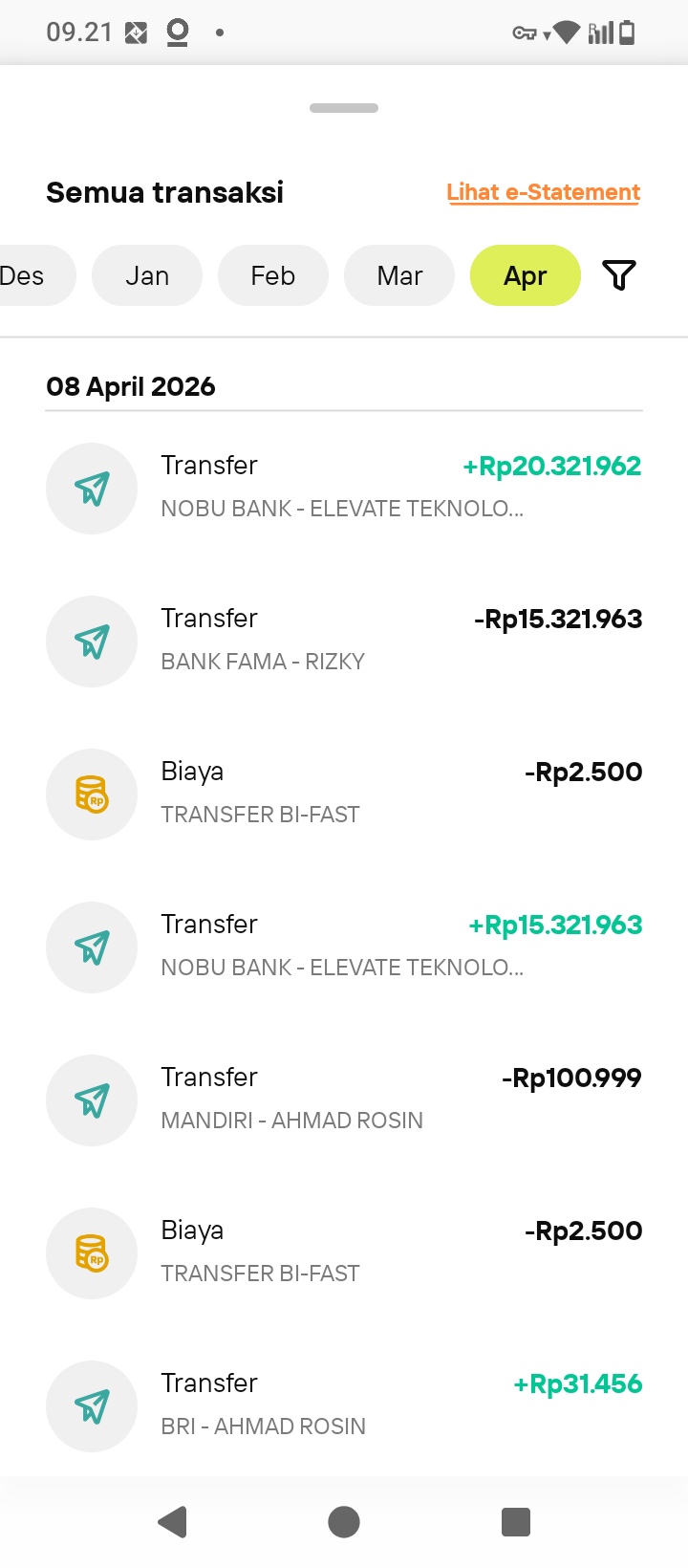This screenshot has width=688, height=1568.
Task: Filter transactions by Feb
Action: (273, 275)
